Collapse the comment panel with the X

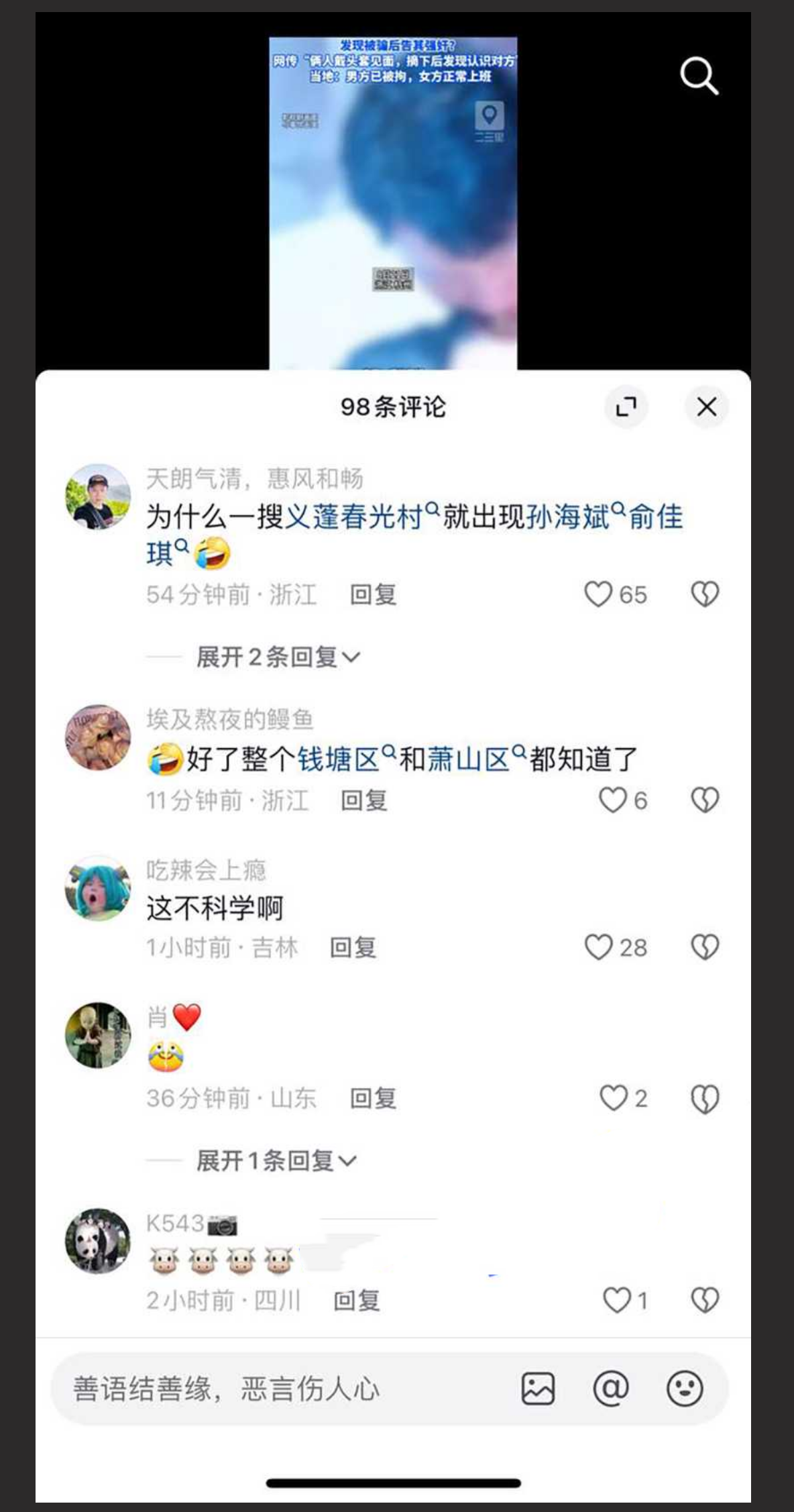click(x=706, y=407)
